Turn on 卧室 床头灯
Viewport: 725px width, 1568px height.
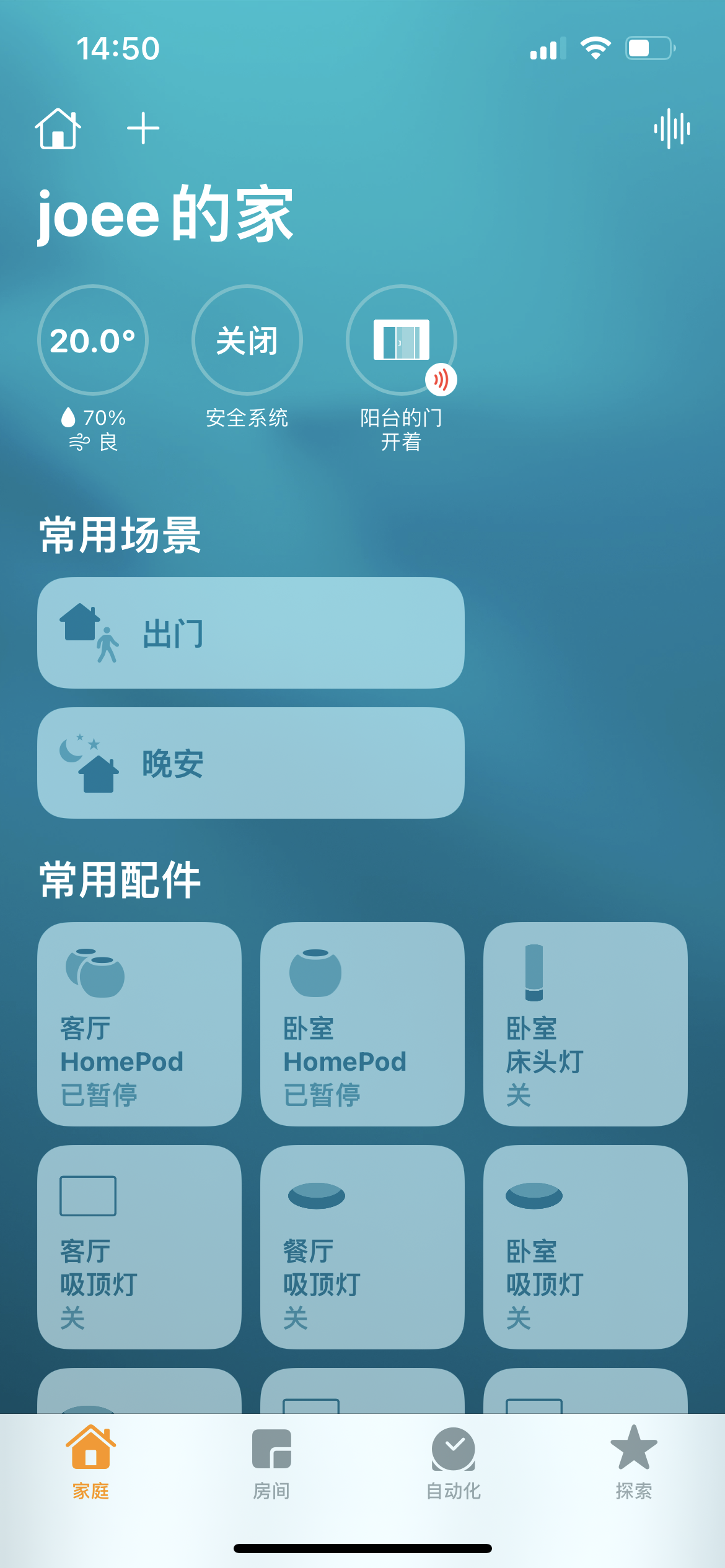(x=586, y=1024)
